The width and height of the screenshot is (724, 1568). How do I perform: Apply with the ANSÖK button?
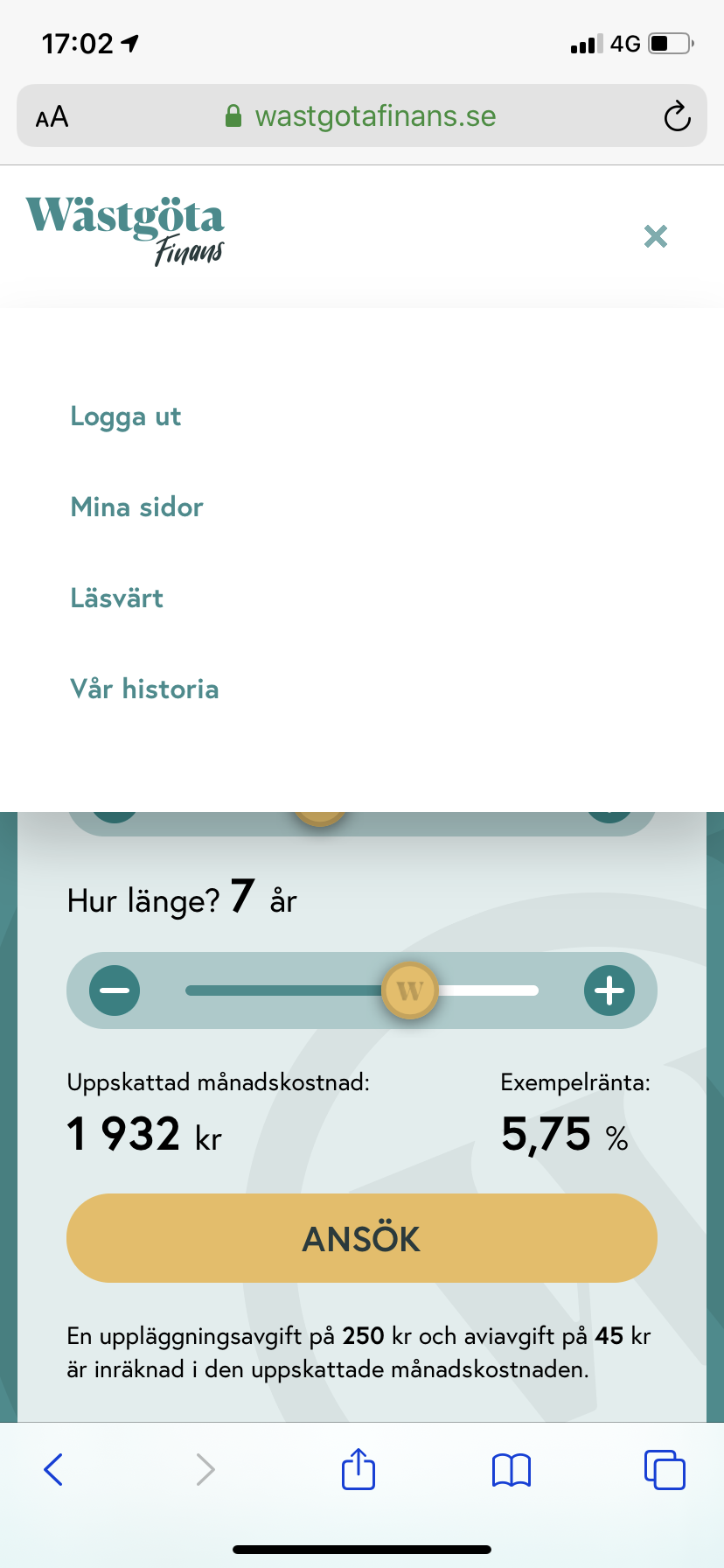(x=362, y=1238)
